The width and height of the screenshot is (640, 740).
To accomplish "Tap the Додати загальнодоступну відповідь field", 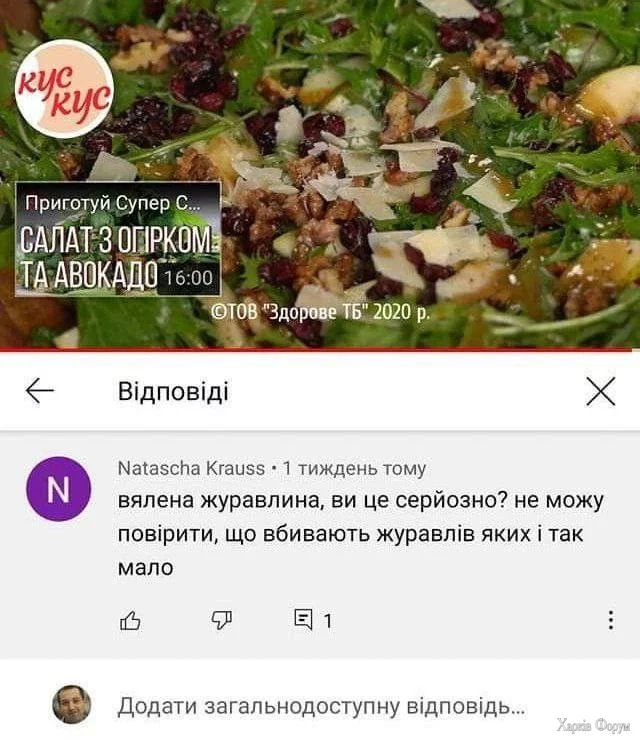I will tap(320, 706).
